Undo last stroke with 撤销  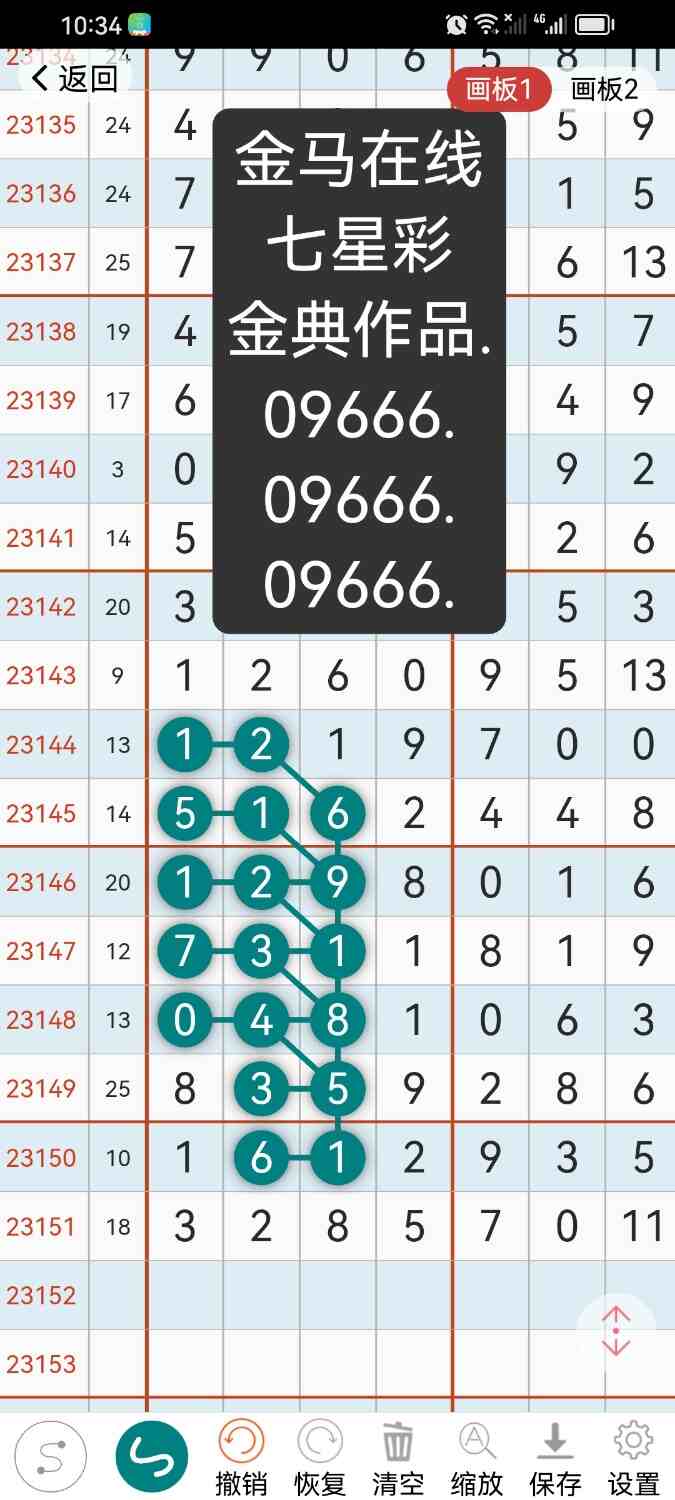241,1457
